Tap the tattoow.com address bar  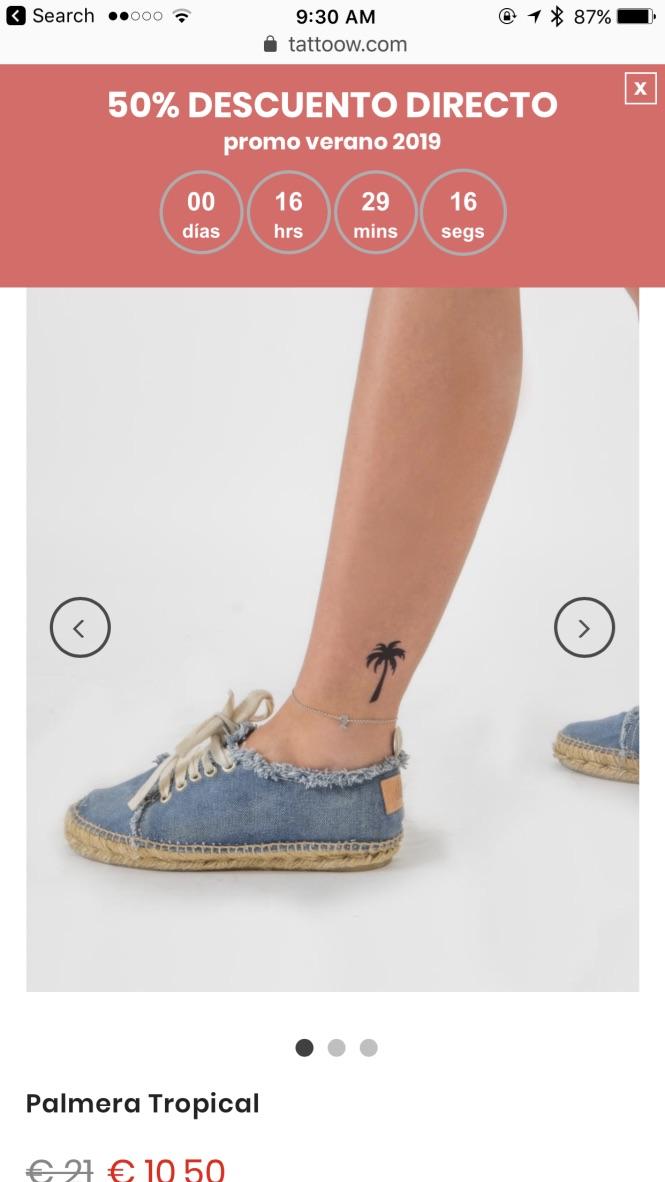(335, 44)
